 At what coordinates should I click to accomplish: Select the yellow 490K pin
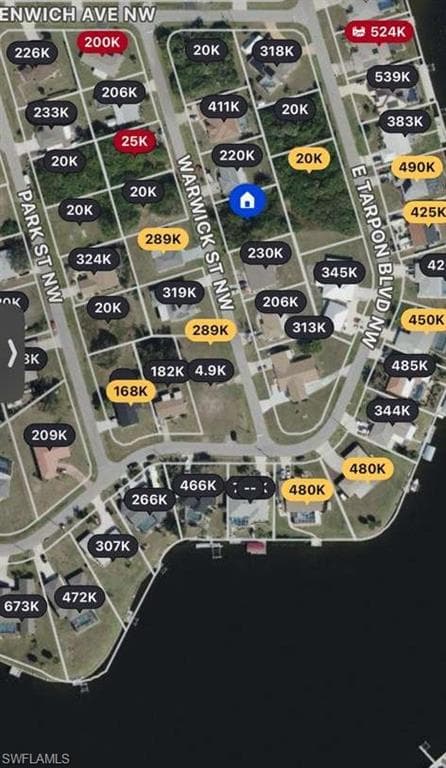click(417, 168)
